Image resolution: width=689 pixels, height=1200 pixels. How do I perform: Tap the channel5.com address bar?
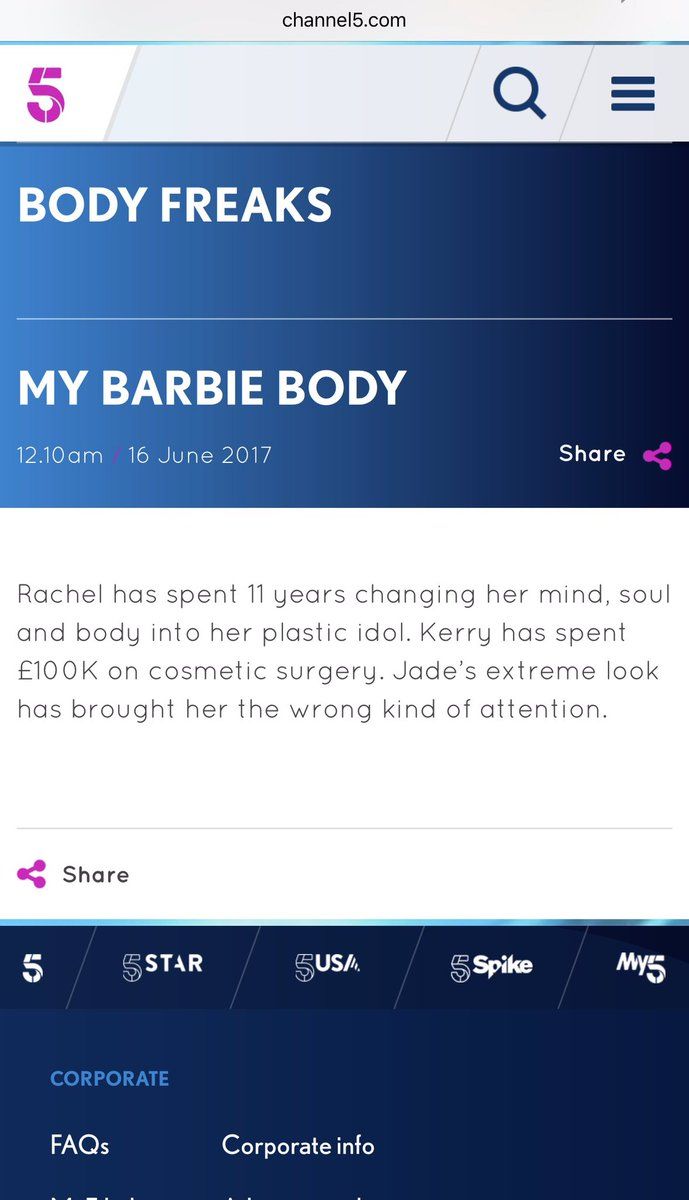(x=344, y=19)
